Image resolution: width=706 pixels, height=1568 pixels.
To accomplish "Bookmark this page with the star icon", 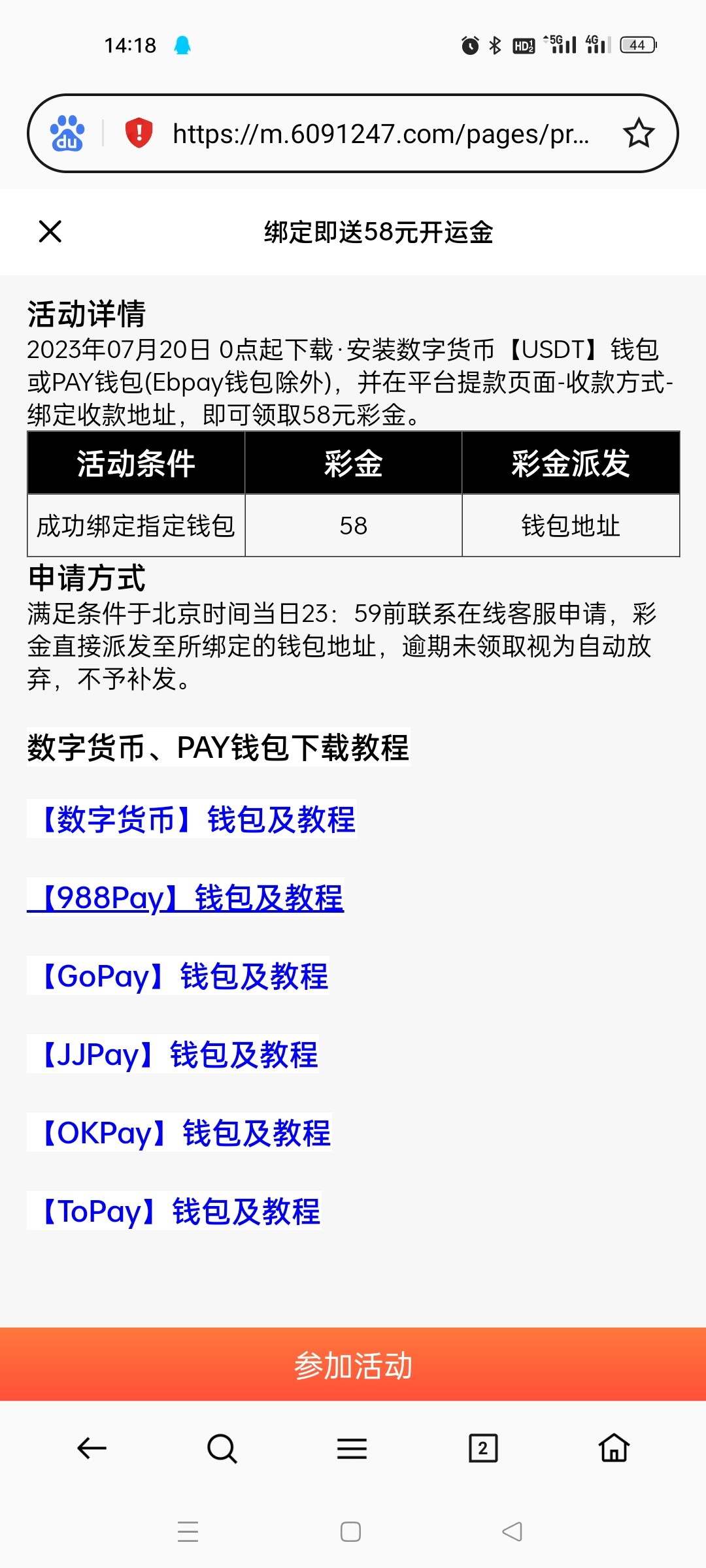I will 638,134.
